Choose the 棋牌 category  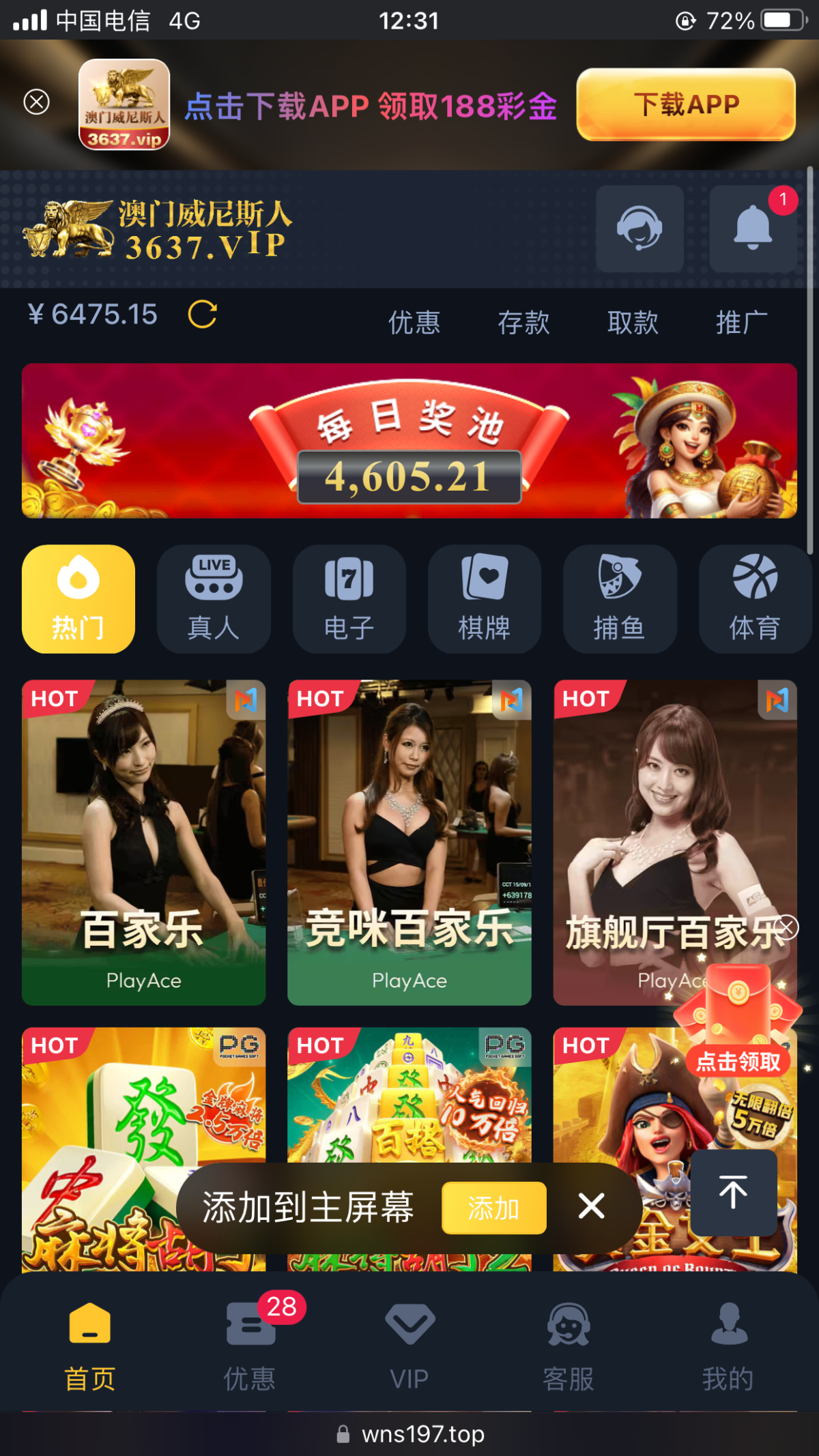(x=485, y=598)
